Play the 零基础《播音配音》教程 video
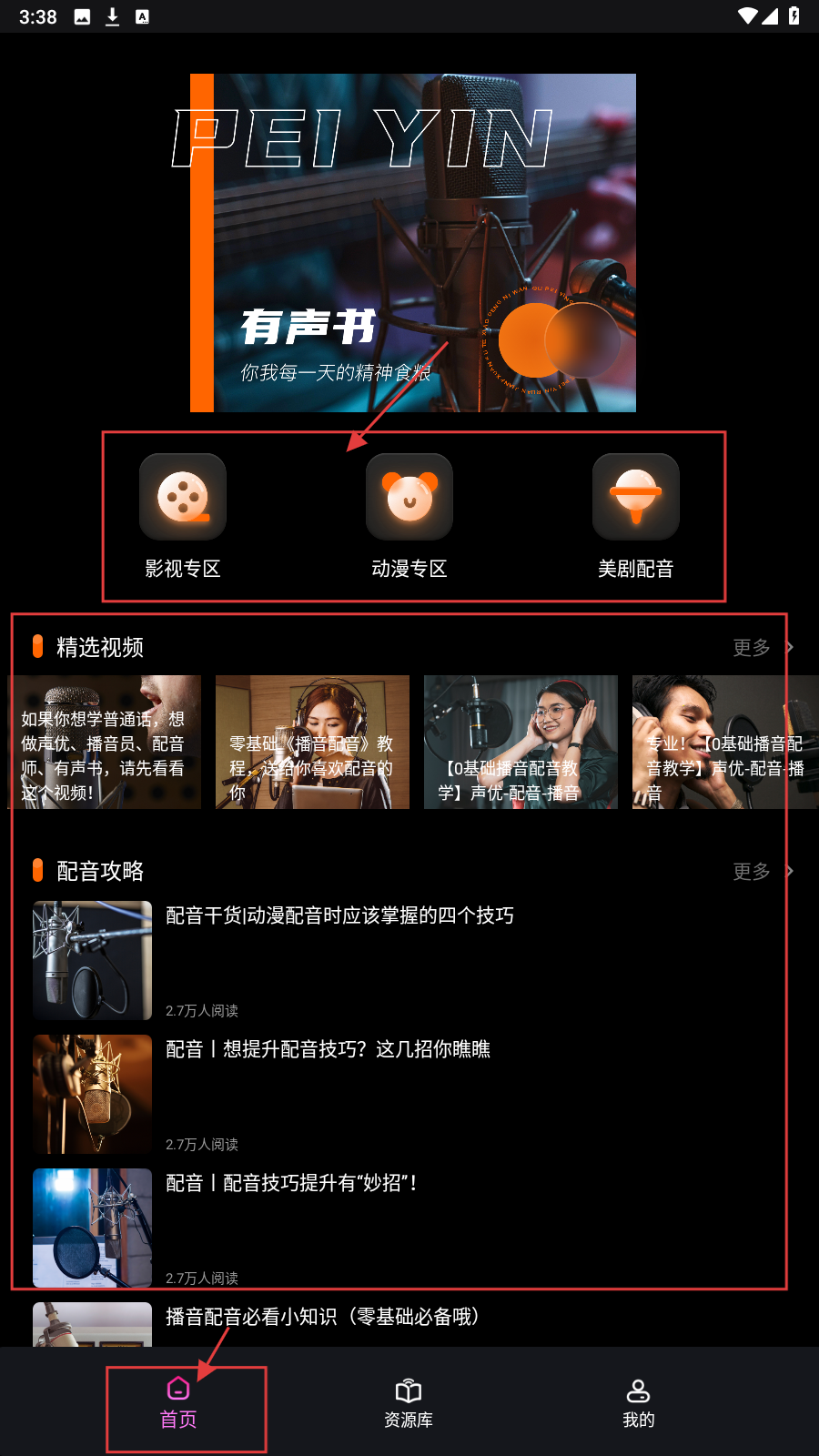This screenshot has height=1456, width=819. tap(312, 742)
